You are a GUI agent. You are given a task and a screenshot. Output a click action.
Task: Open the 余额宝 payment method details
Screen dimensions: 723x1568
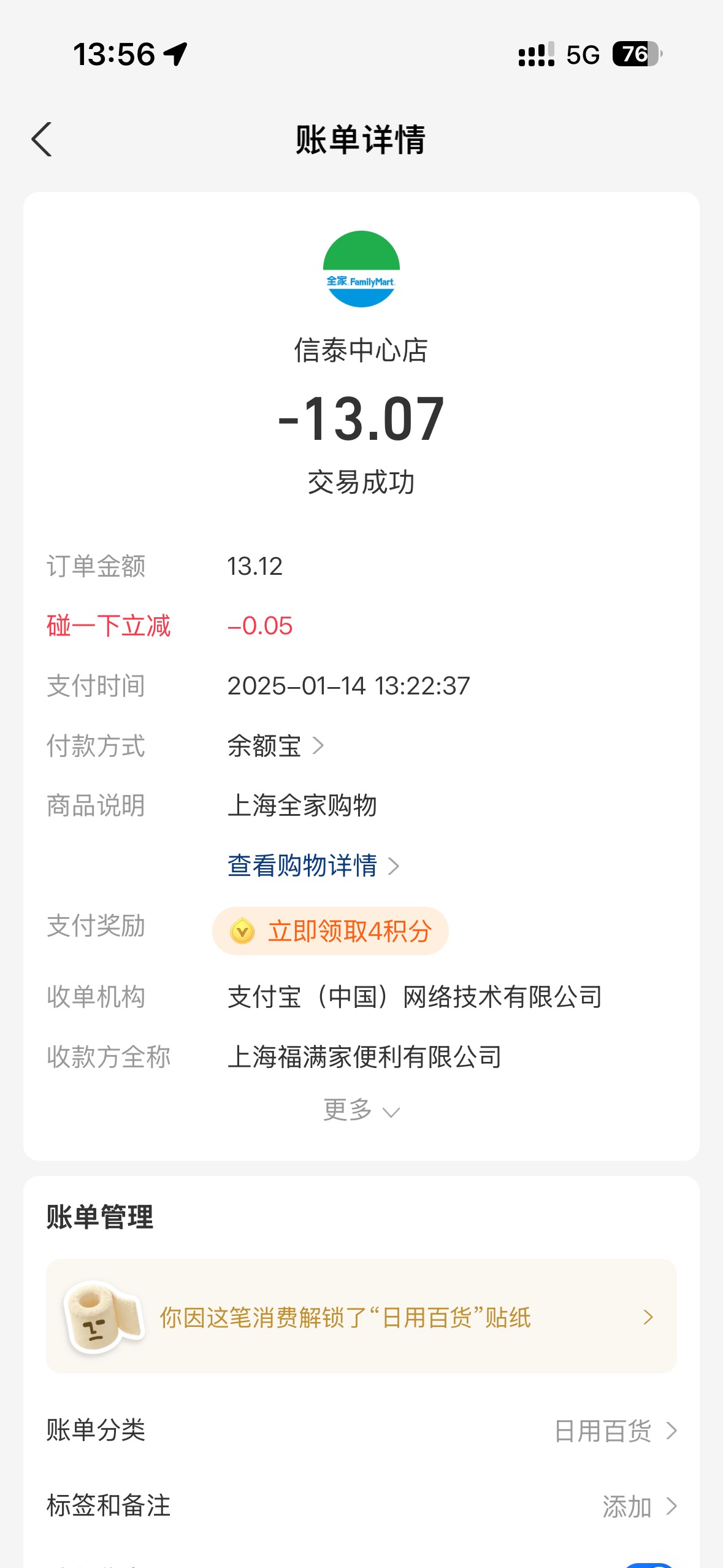pos(275,746)
